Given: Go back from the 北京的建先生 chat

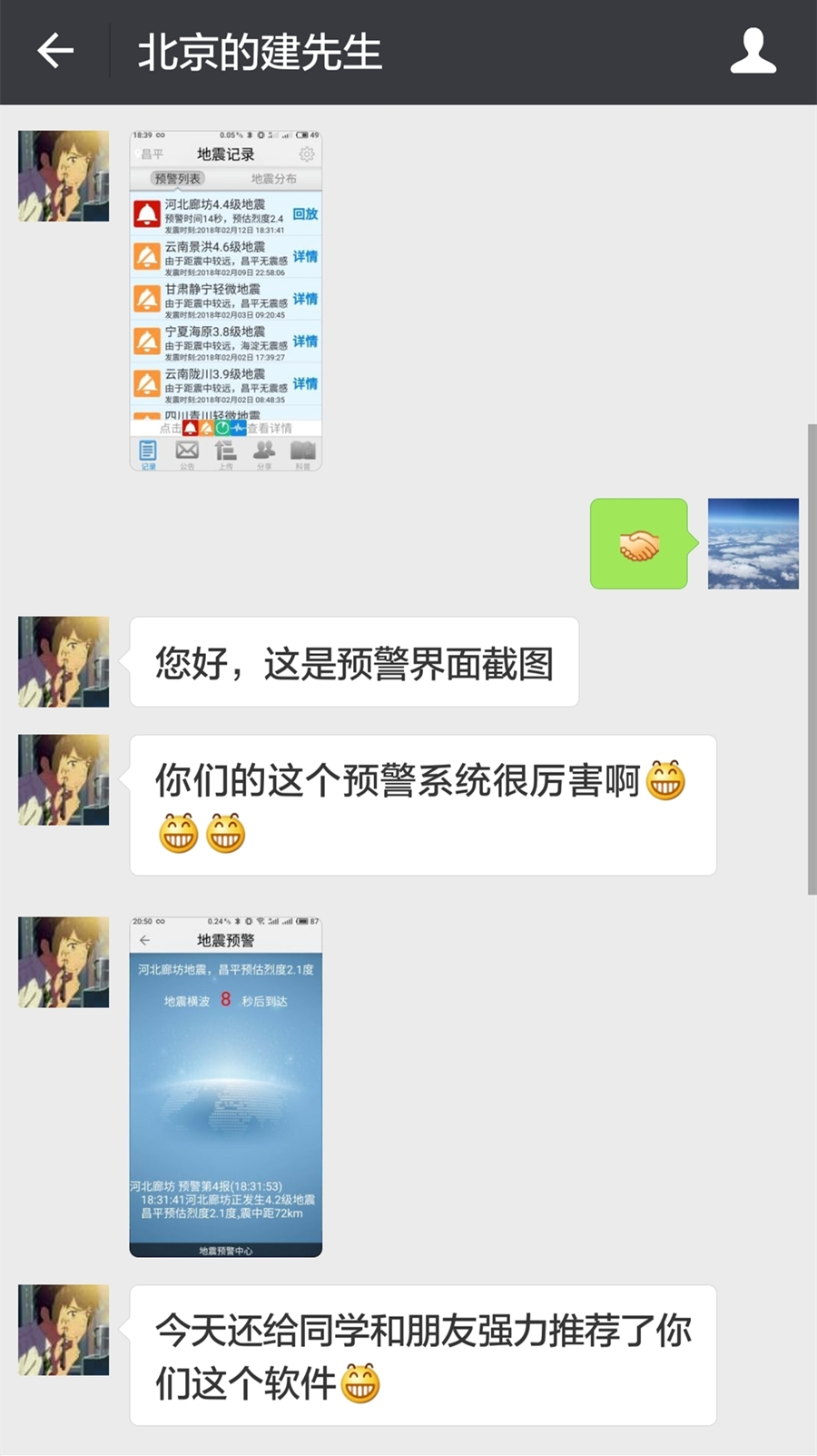Looking at the screenshot, I should [54, 52].
